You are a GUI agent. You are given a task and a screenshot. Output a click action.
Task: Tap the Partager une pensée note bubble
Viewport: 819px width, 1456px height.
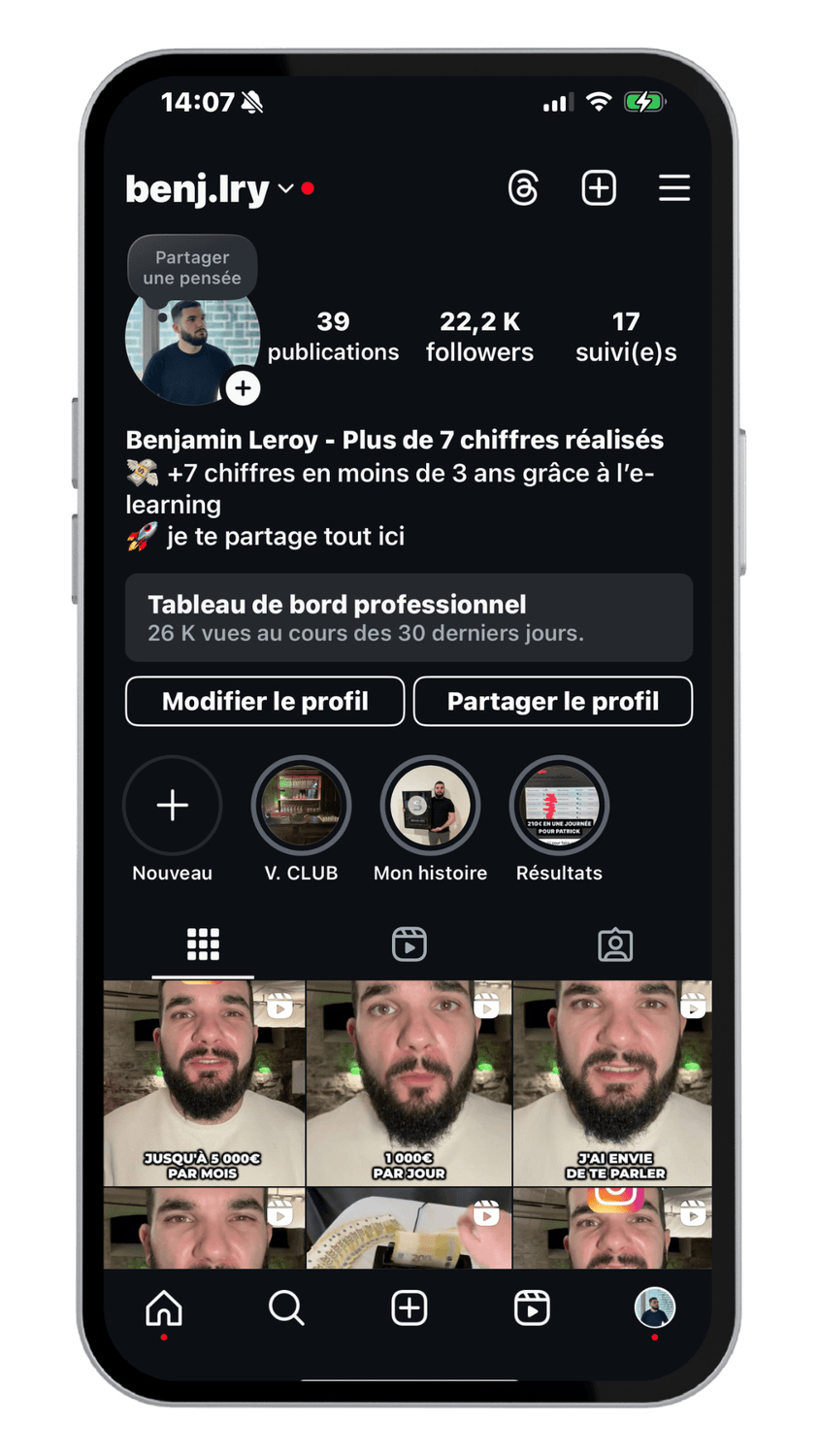pos(192,267)
